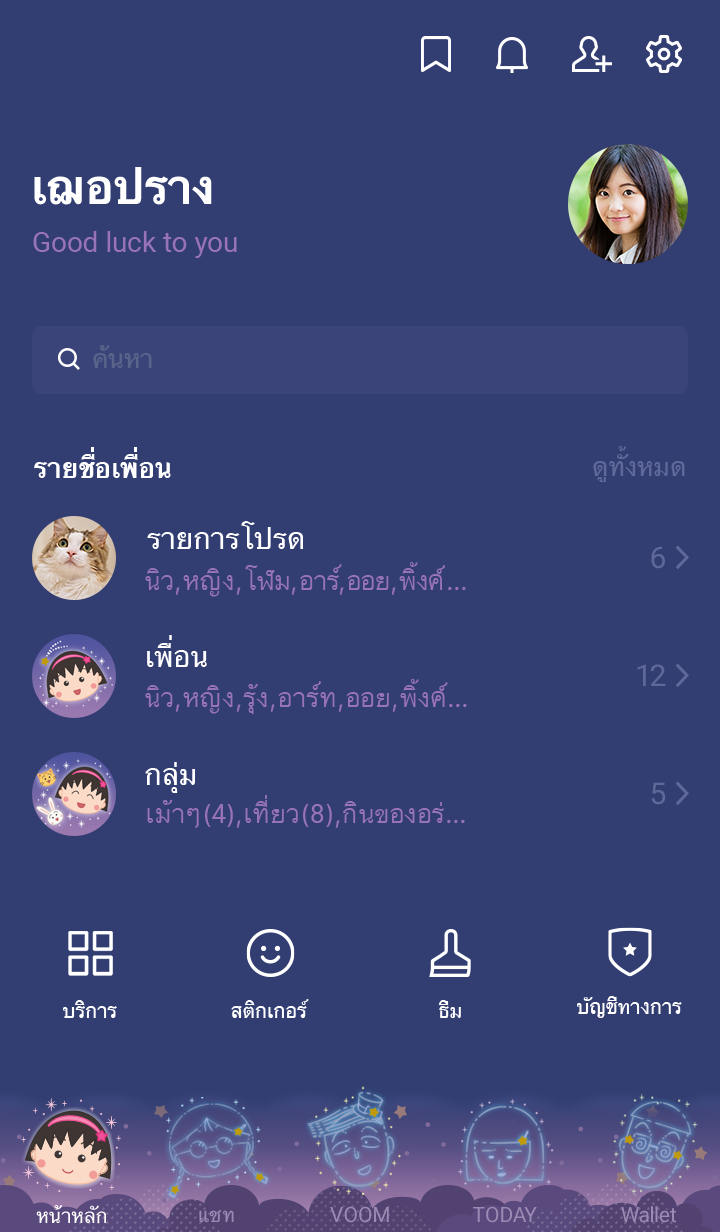Open บริการ services

pos(90,974)
